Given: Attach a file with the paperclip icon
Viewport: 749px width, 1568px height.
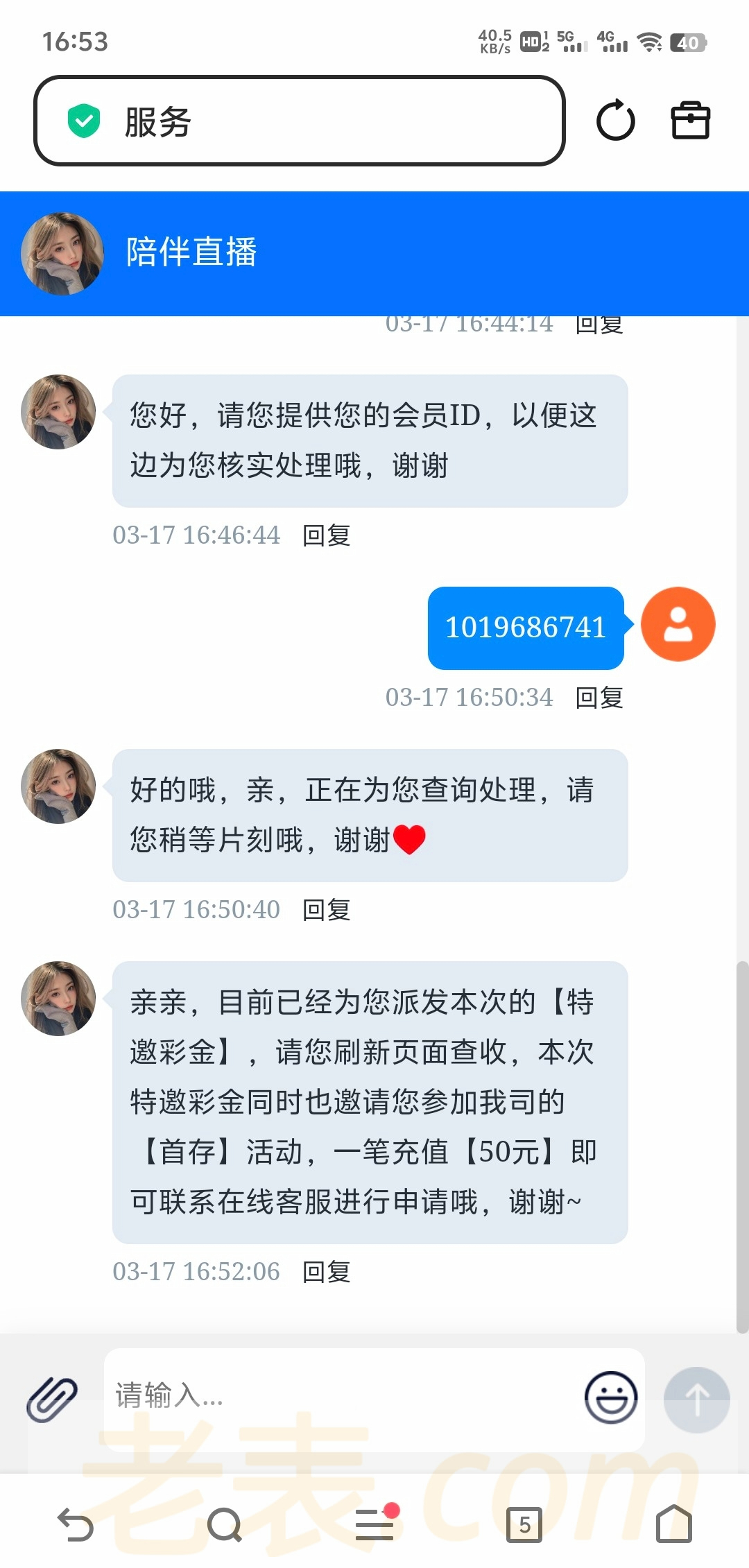Looking at the screenshot, I should (52, 1399).
